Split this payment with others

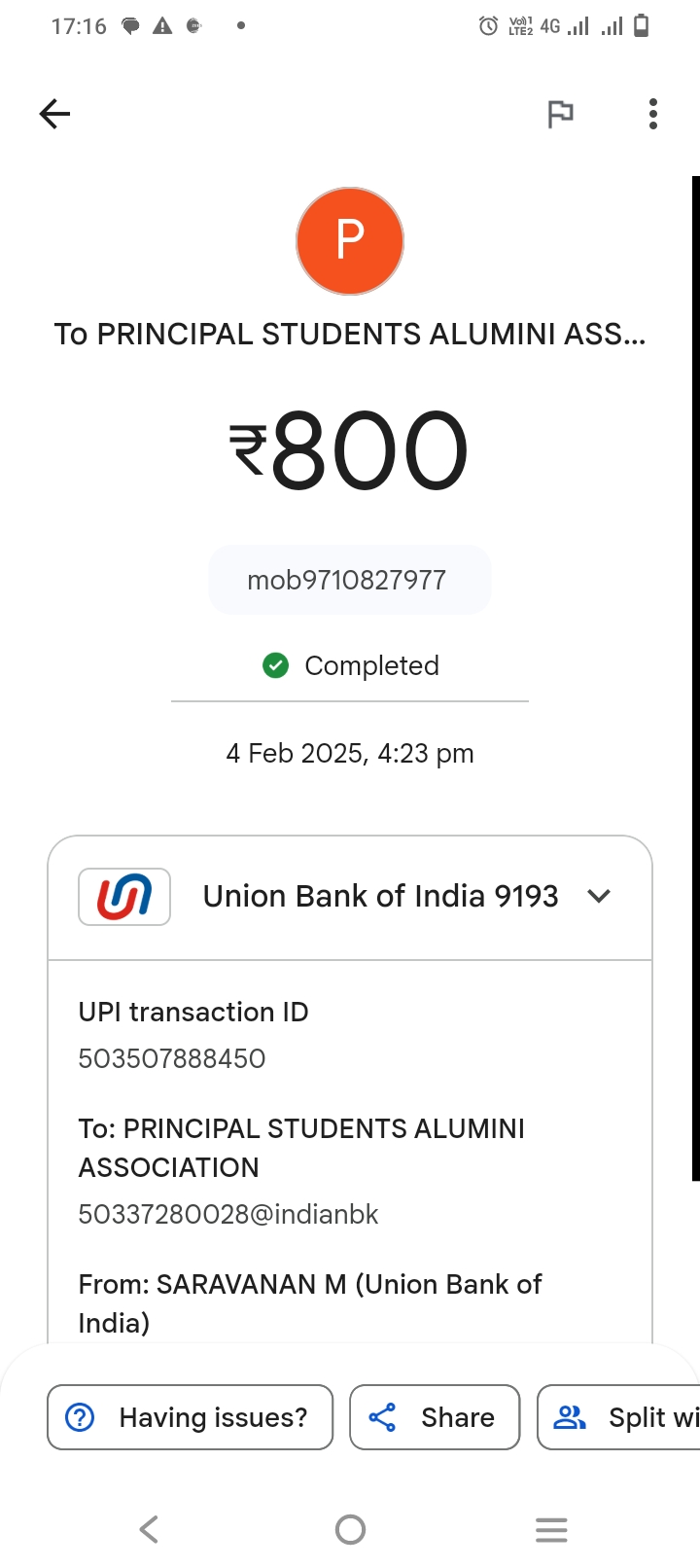pos(619,1417)
